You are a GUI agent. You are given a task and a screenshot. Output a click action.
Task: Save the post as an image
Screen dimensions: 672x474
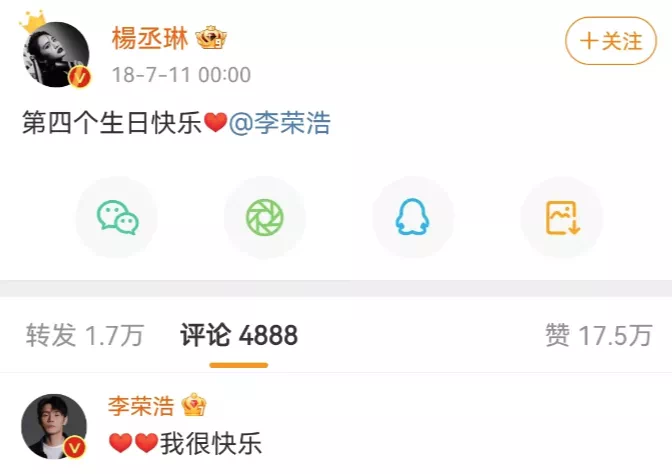point(561,217)
